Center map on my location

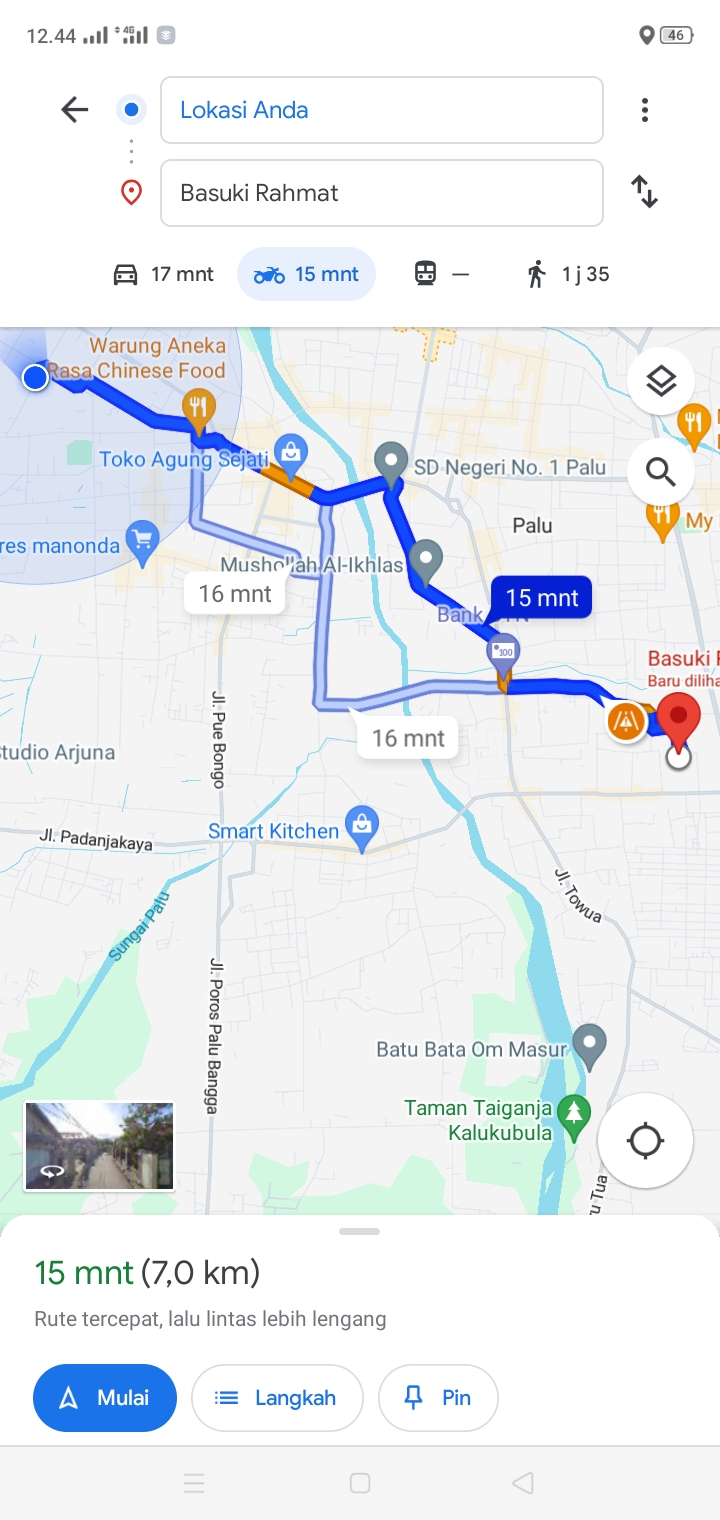645,1140
